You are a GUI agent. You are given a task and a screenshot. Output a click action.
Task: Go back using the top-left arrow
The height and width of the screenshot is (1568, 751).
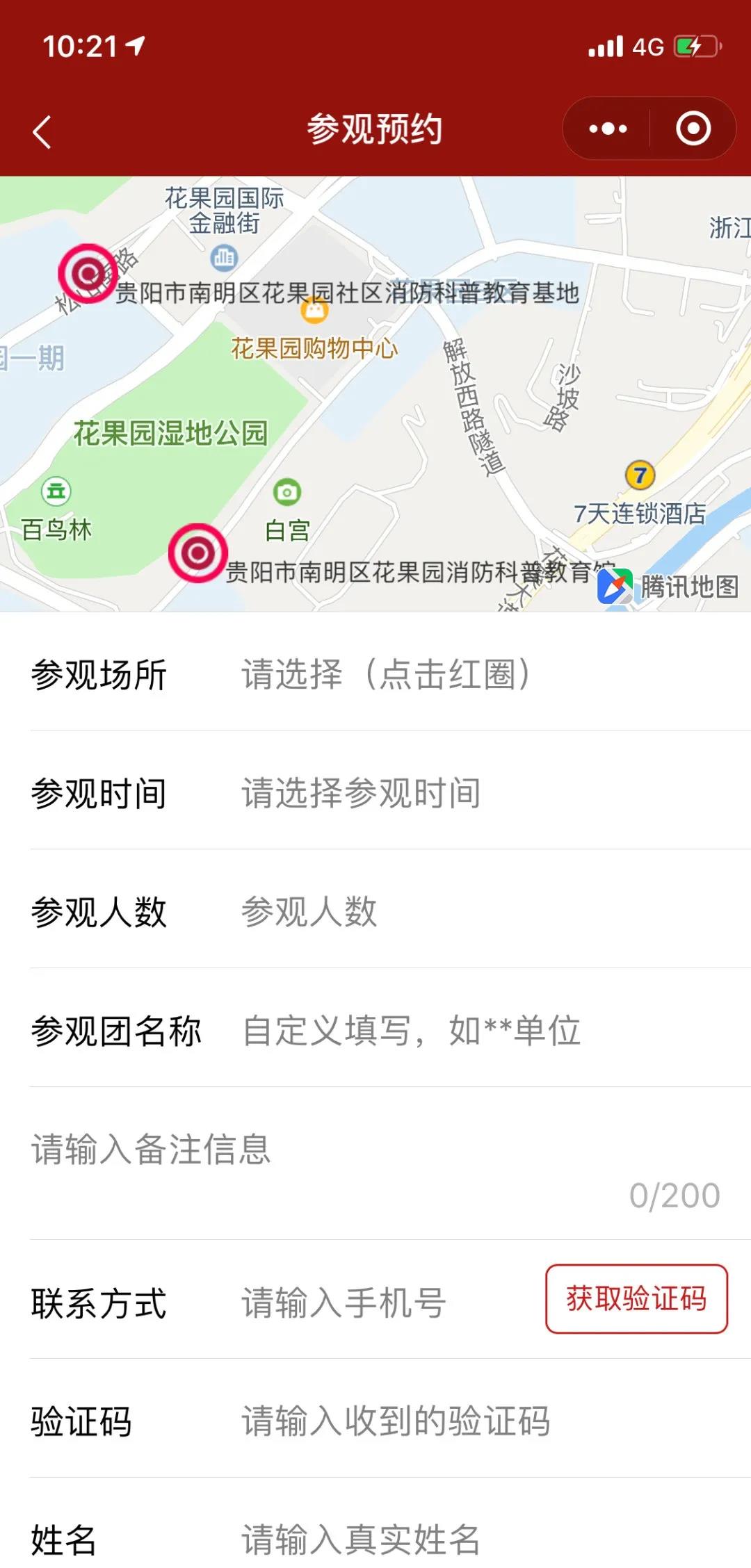42,131
